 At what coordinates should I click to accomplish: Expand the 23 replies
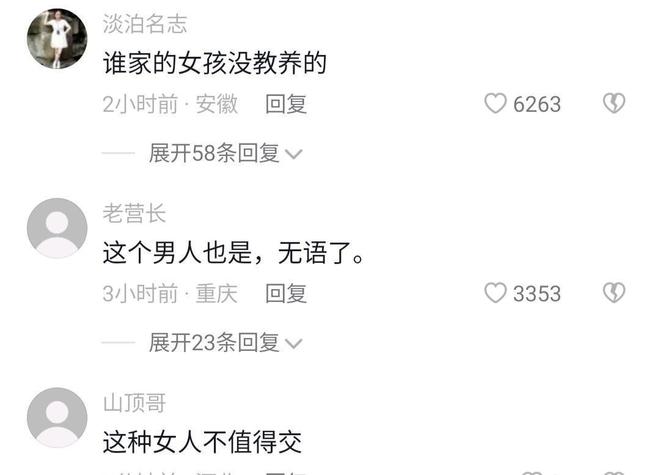click(225, 343)
